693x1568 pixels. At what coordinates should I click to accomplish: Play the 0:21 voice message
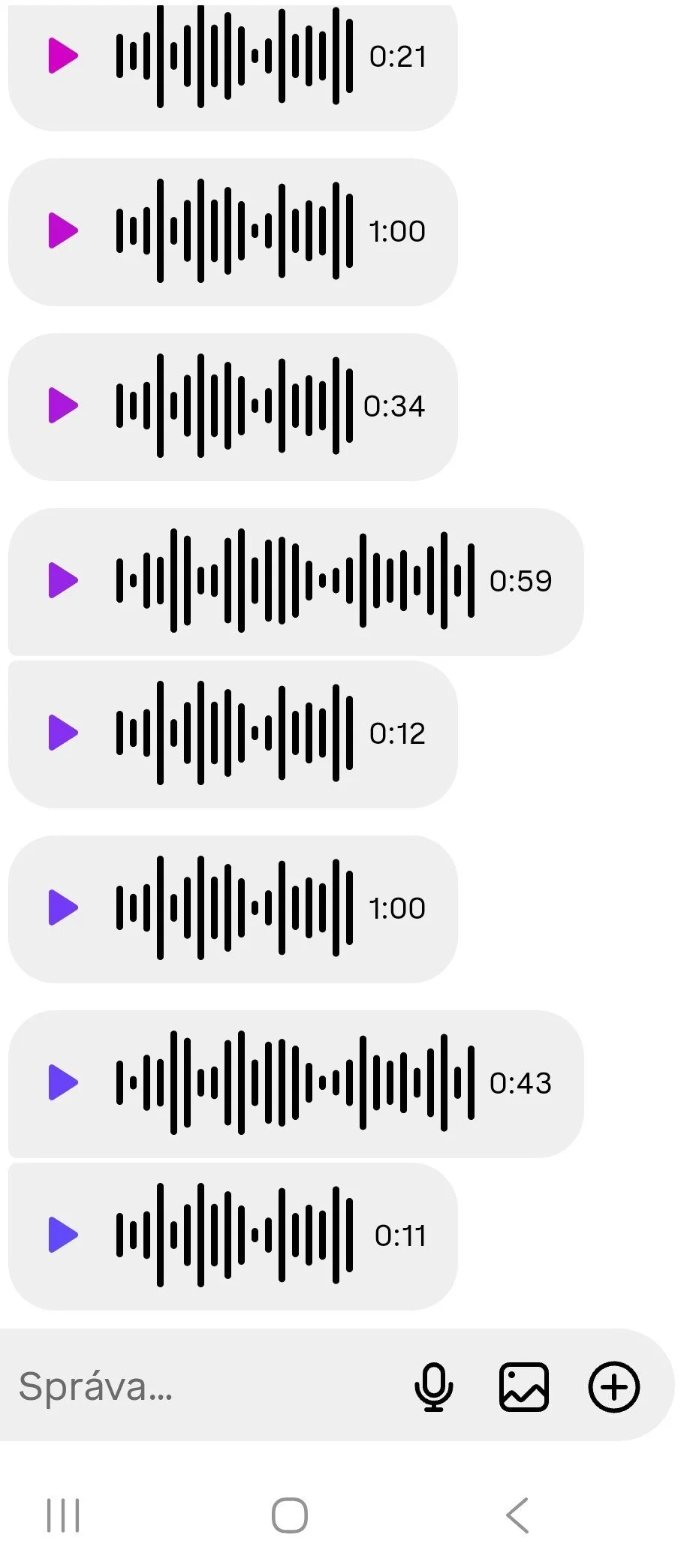[63, 56]
